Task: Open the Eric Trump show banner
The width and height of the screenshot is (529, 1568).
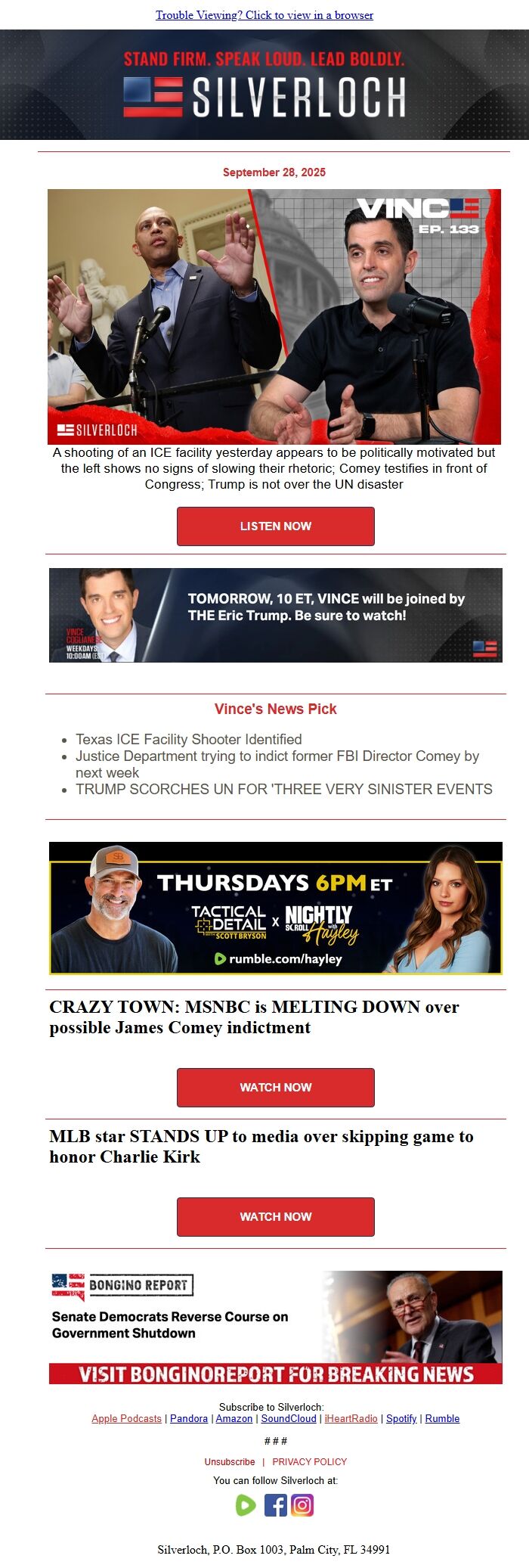Action: [276, 615]
